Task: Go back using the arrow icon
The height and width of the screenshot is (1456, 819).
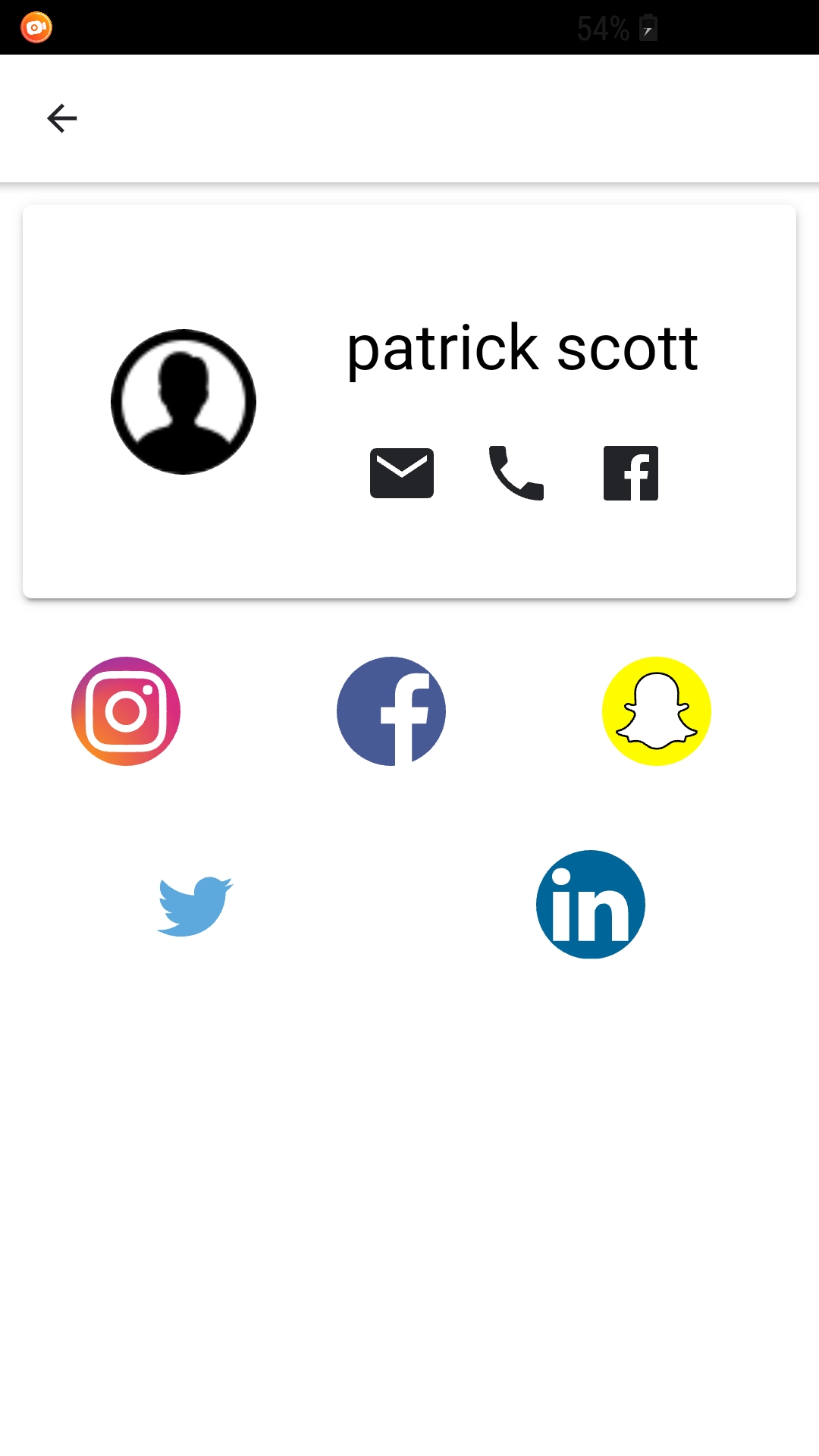Action: [x=62, y=118]
